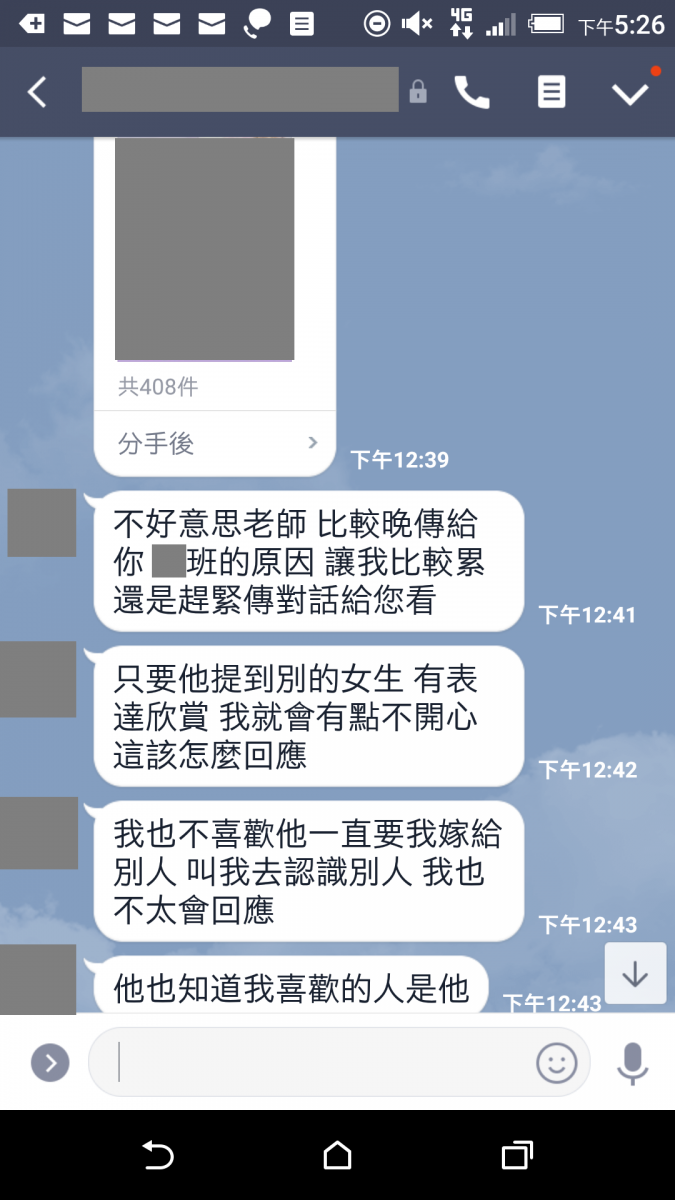Viewport: 675px width, 1200px height.
Task: Focus the message text field
Action: pyautogui.click(x=320, y=1062)
